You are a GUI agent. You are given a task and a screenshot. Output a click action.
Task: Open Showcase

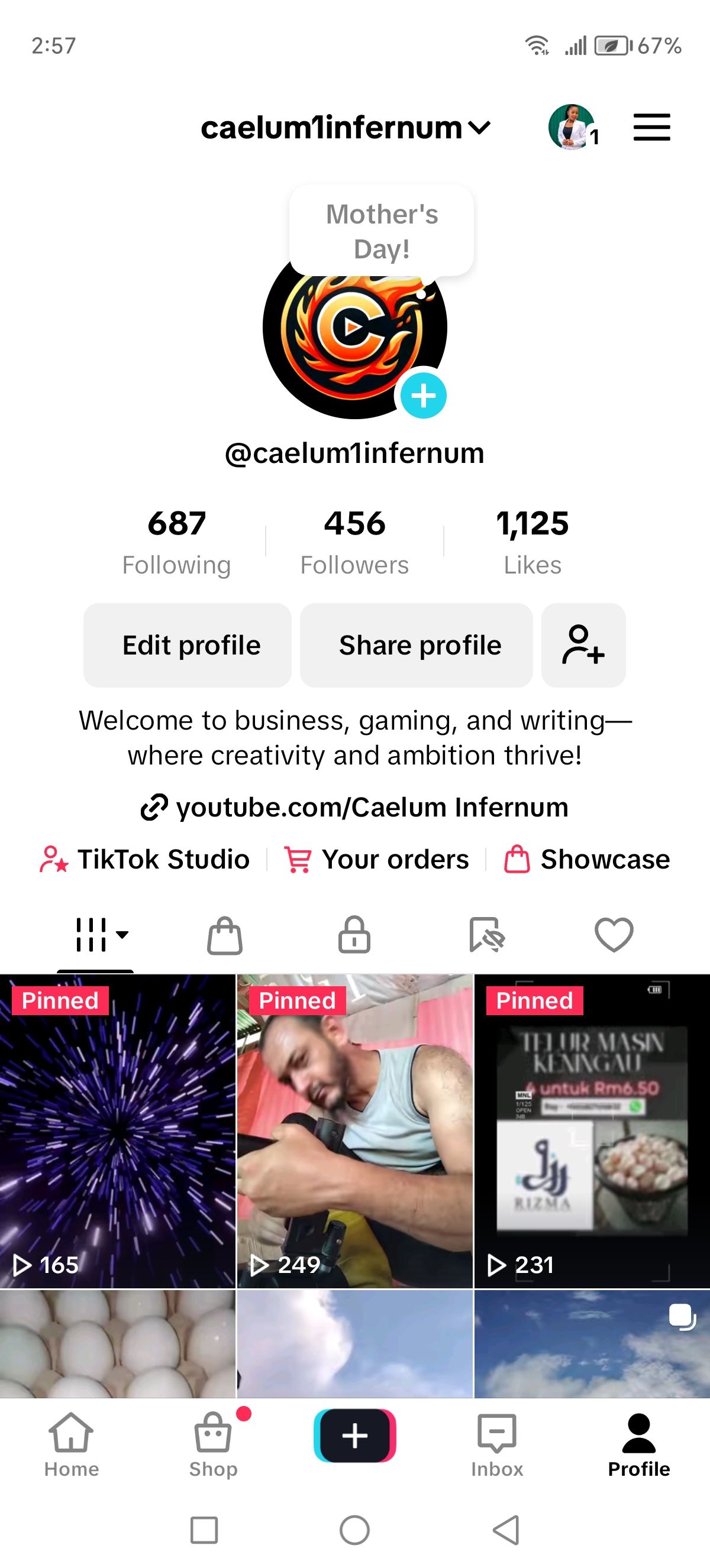pos(587,860)
